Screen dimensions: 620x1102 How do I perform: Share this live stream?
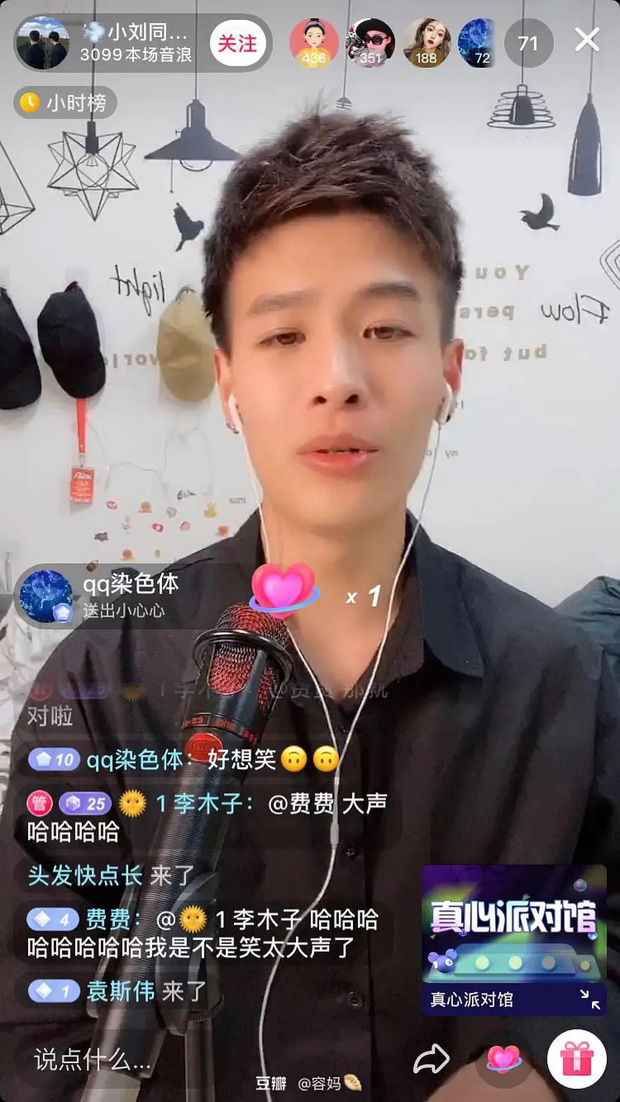(432, 1059)
